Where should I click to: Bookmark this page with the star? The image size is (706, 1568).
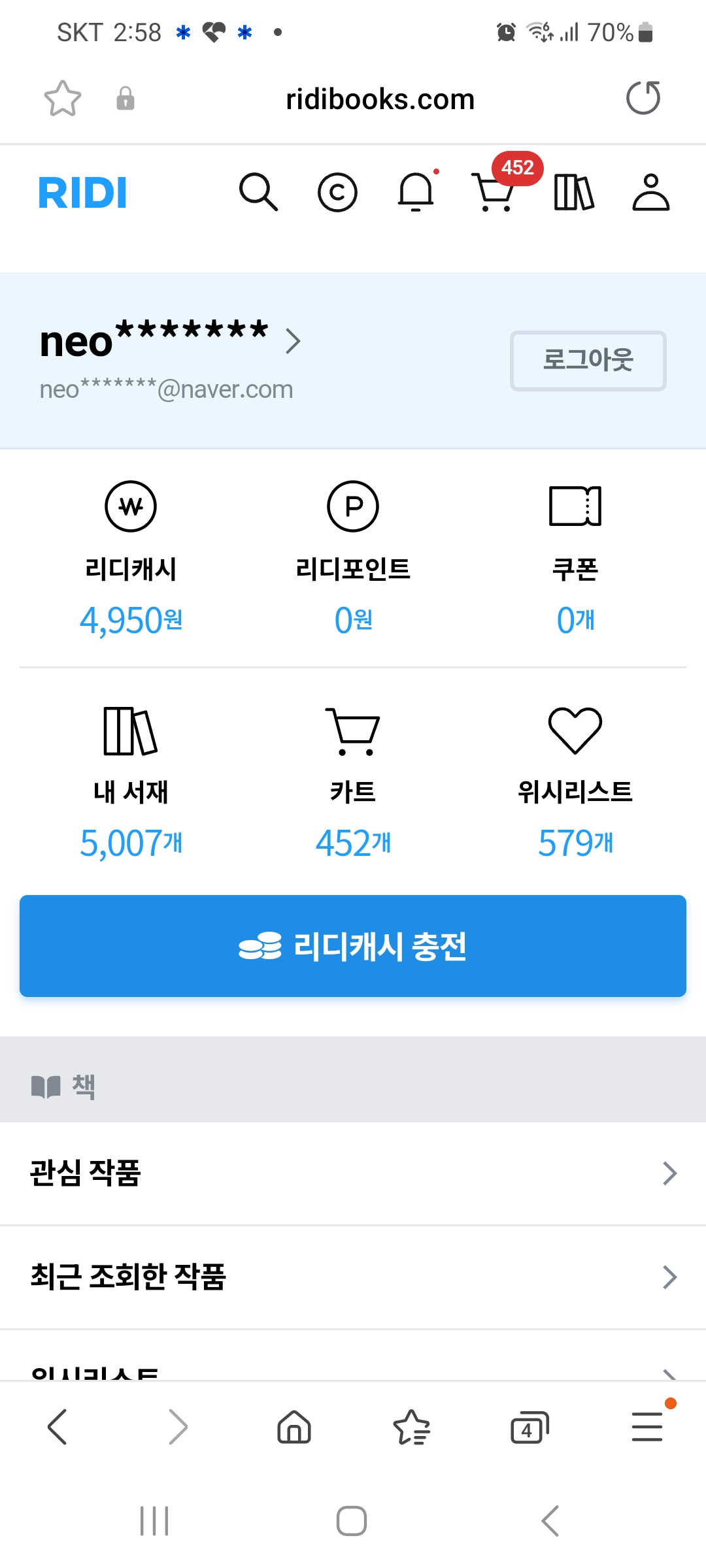tap(63, 99)
